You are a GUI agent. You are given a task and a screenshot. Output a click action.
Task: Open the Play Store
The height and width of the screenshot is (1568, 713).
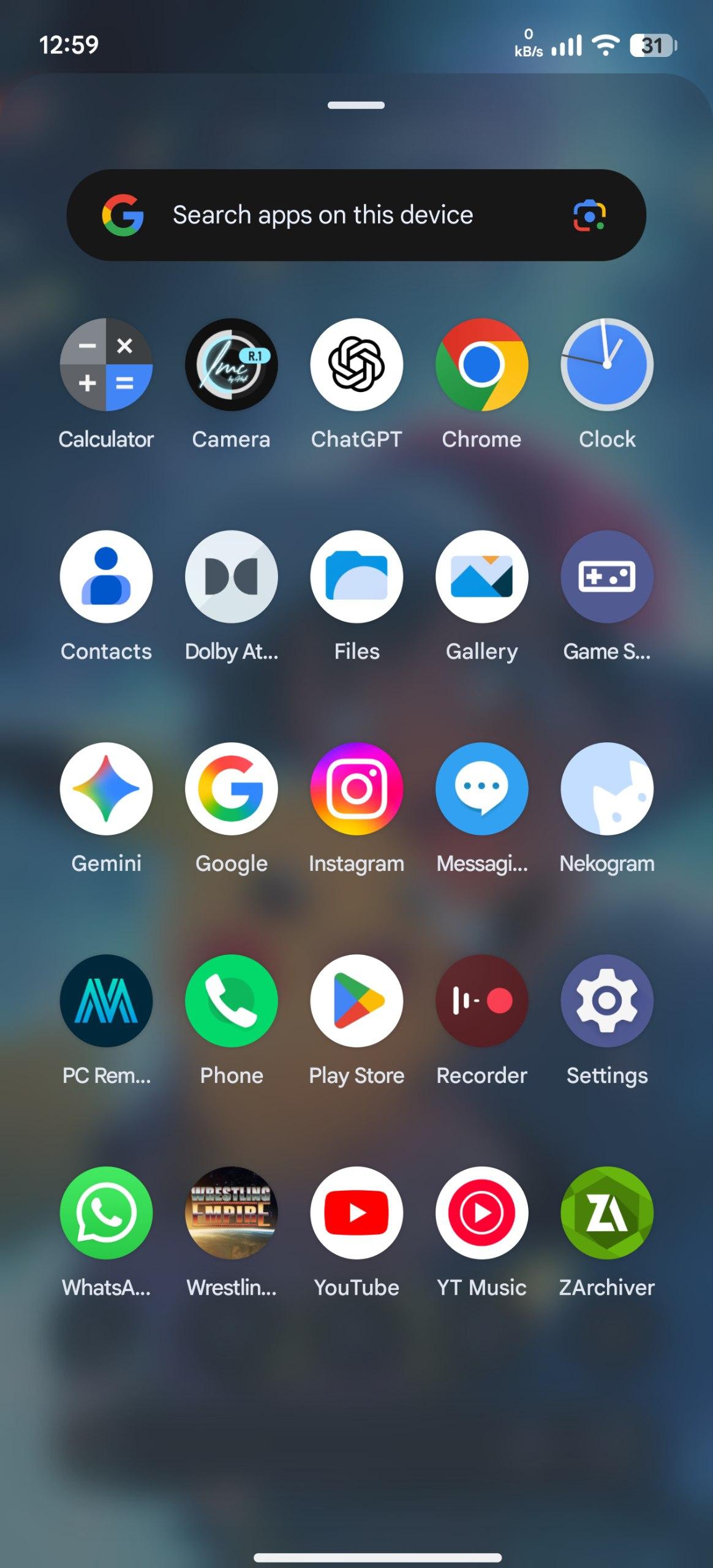[356, 1000]
